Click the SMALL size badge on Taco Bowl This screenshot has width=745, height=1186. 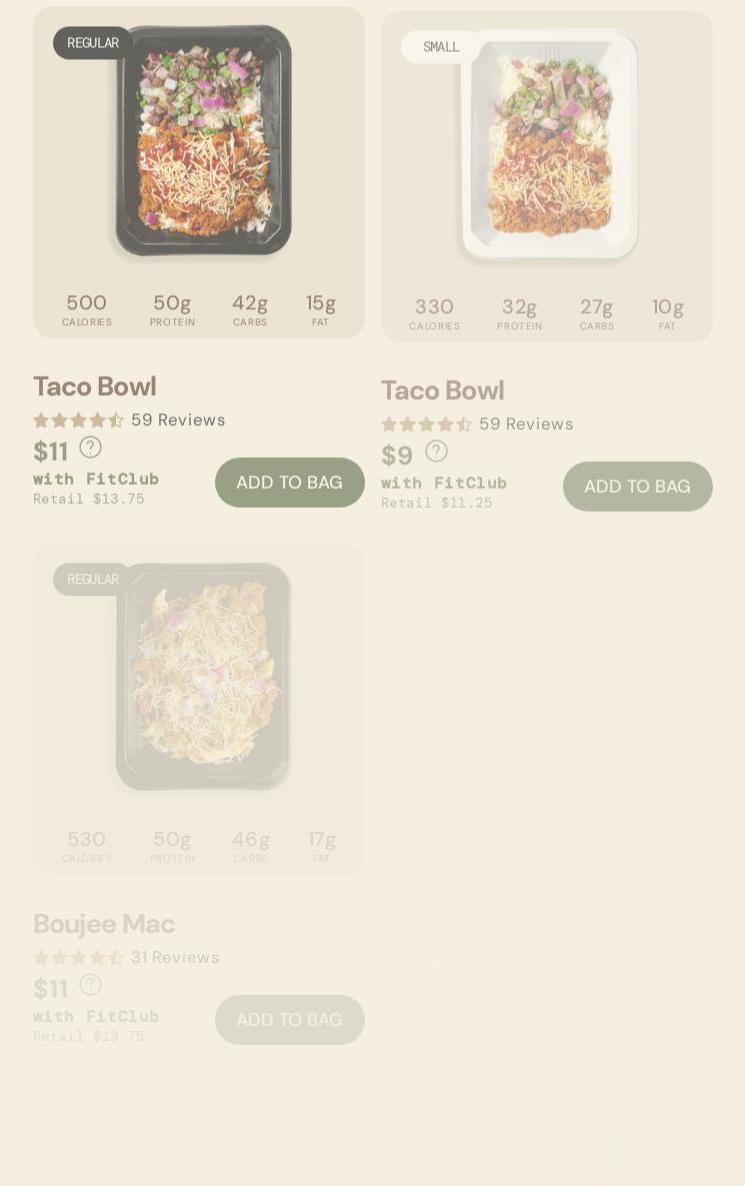click(x=441, y=46)
